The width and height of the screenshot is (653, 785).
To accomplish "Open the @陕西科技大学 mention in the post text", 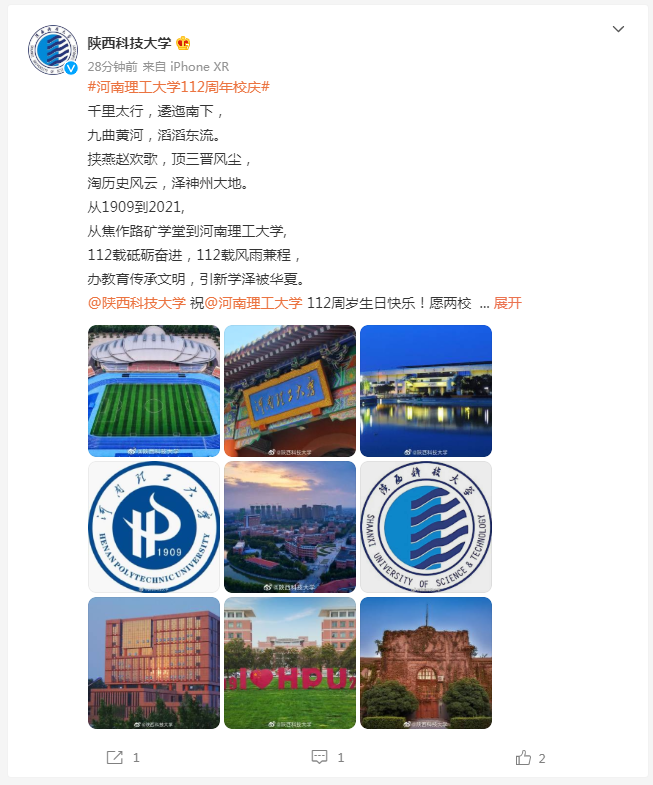I will (x=137, y=303).
